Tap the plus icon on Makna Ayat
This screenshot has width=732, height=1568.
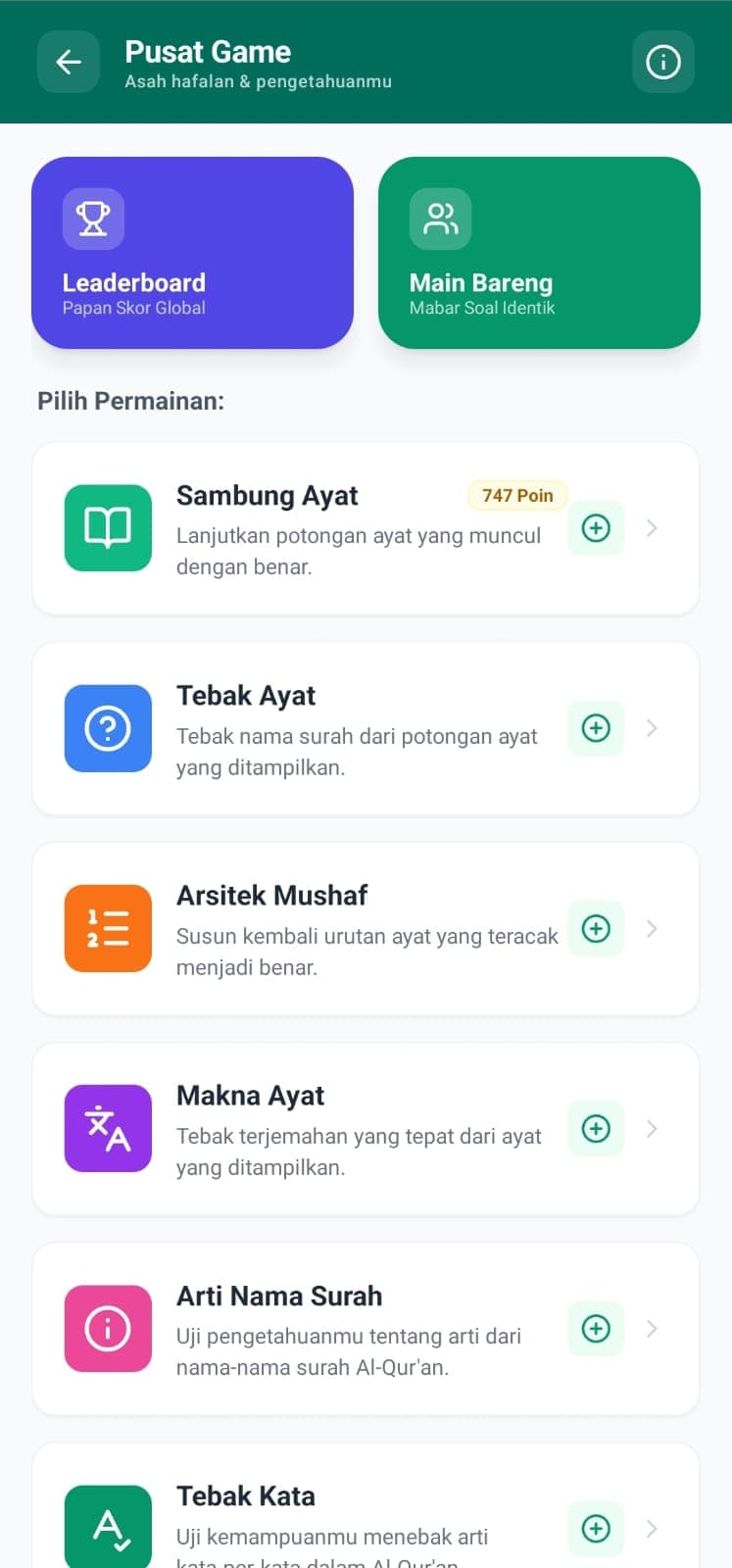click(x=596, y=1128)
